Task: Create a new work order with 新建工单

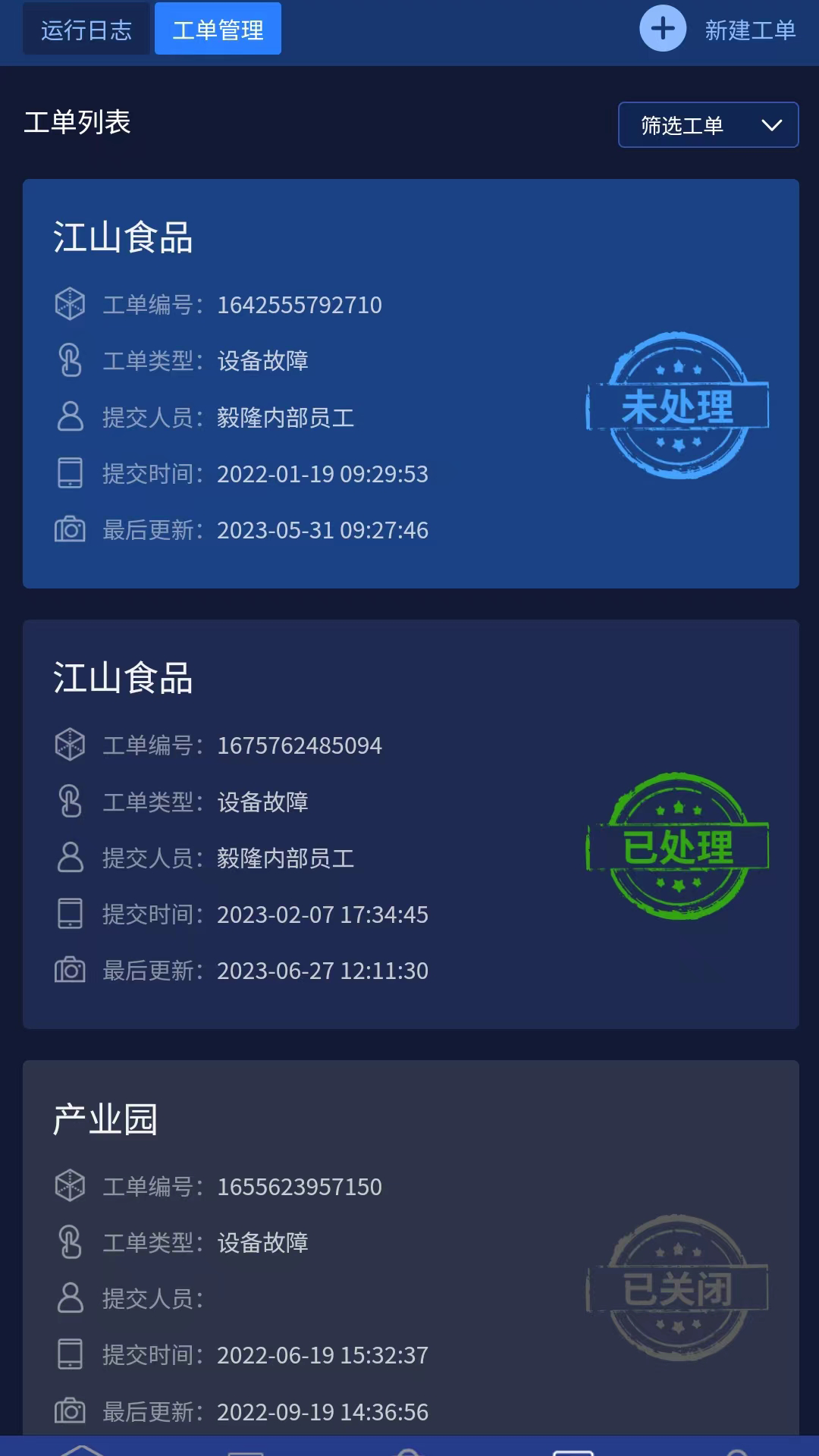Action: (718, 29)
